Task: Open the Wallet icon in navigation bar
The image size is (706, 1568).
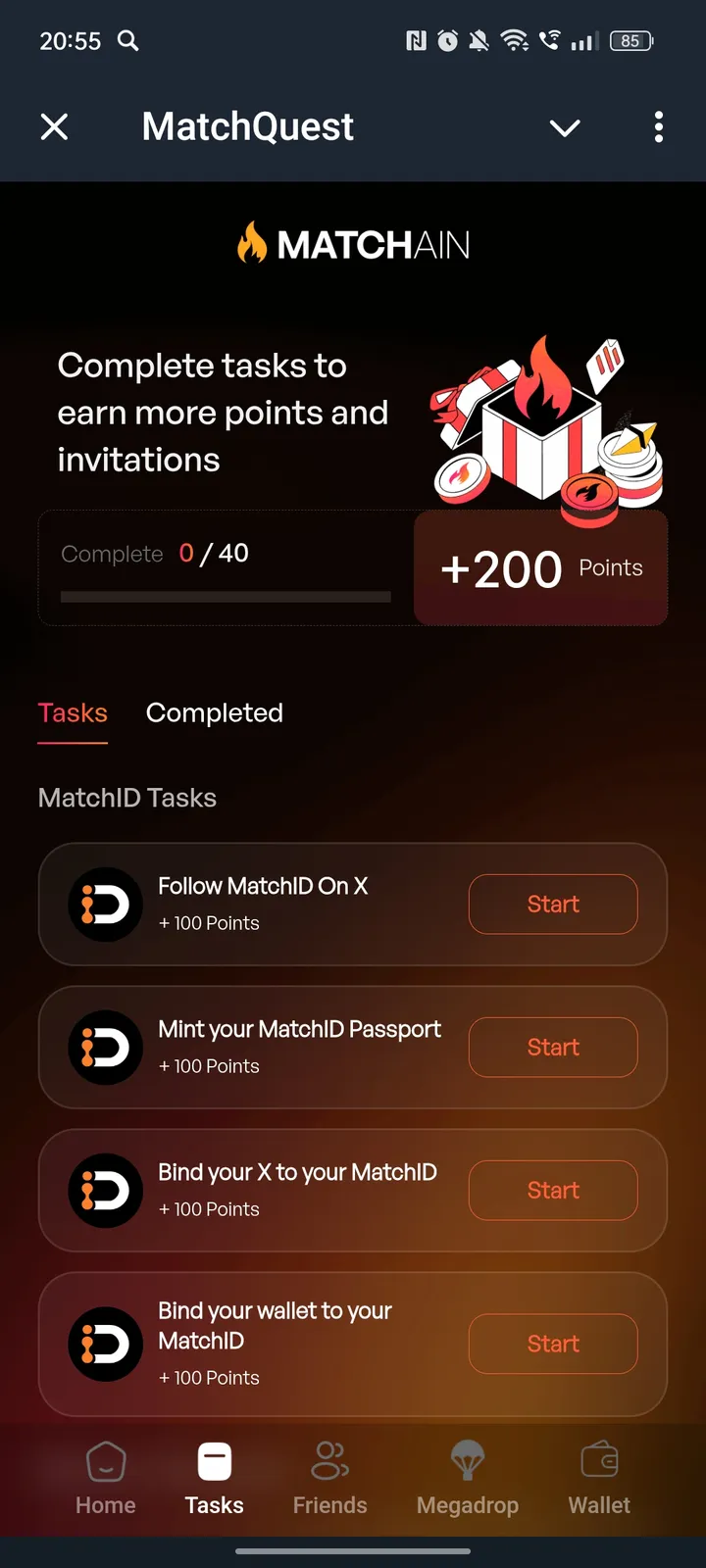Action: click(599, 1460)
